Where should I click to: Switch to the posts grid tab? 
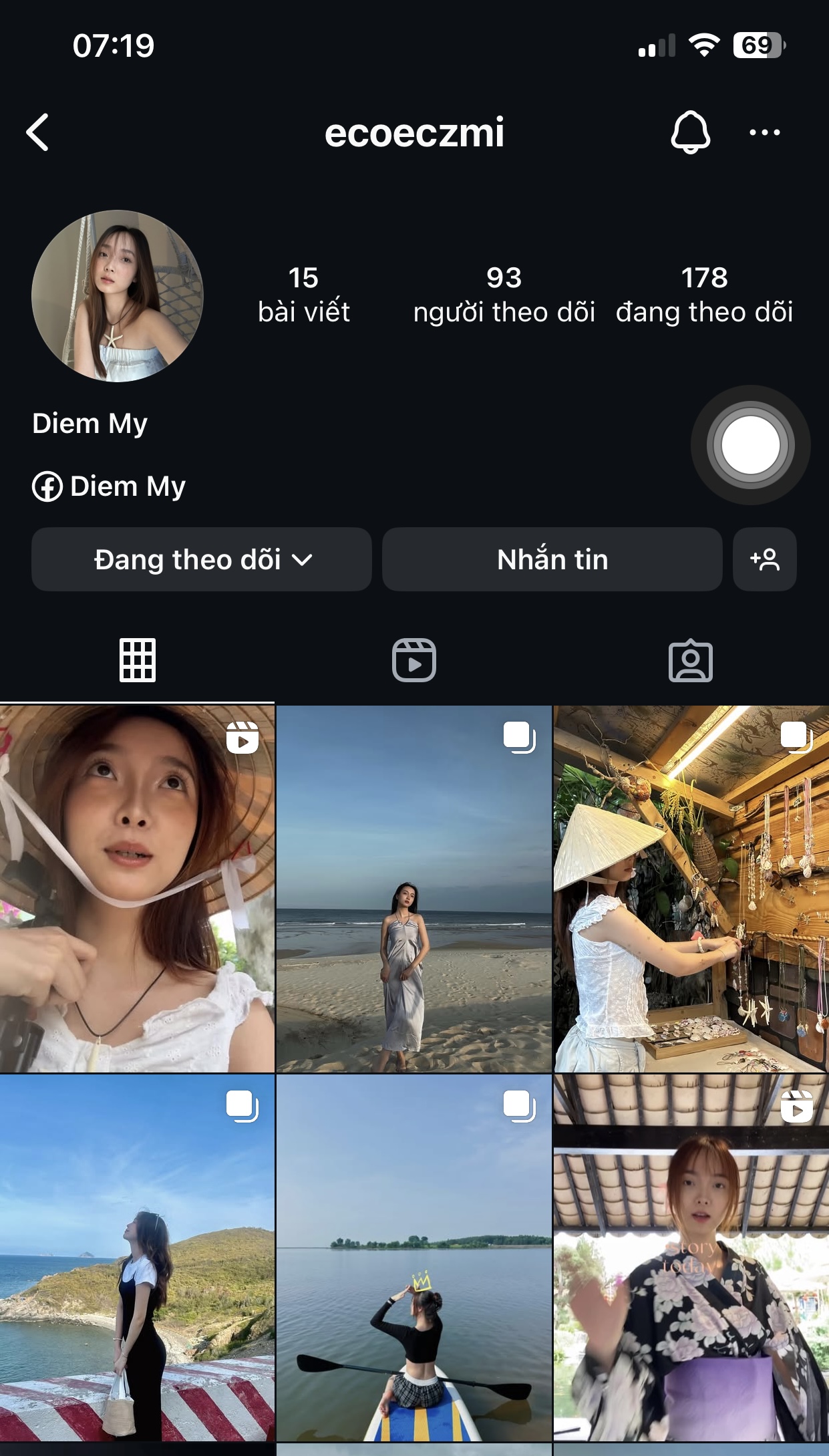[x=138, y=660]
